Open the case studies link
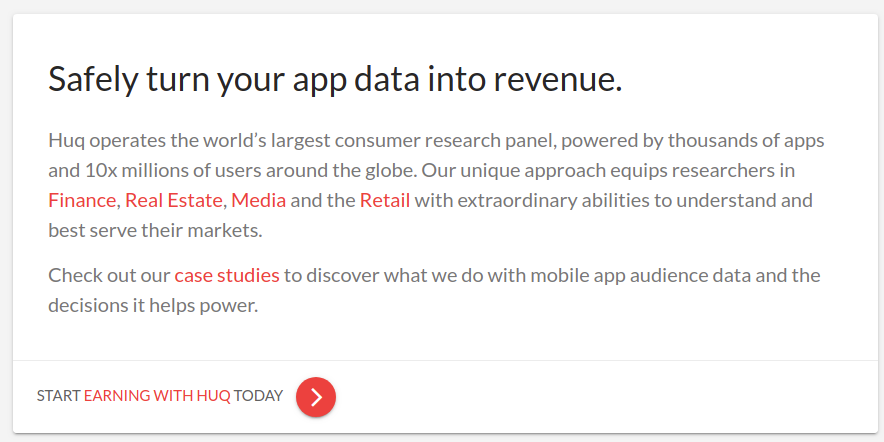The image size is (884, 442). click(227, 275)
